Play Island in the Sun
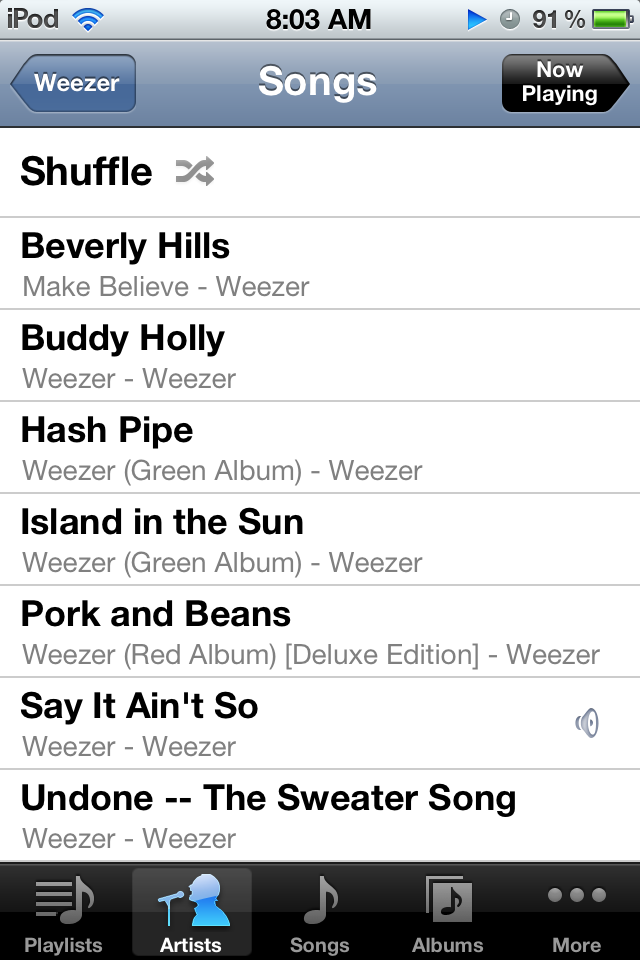 coord(320,539)
